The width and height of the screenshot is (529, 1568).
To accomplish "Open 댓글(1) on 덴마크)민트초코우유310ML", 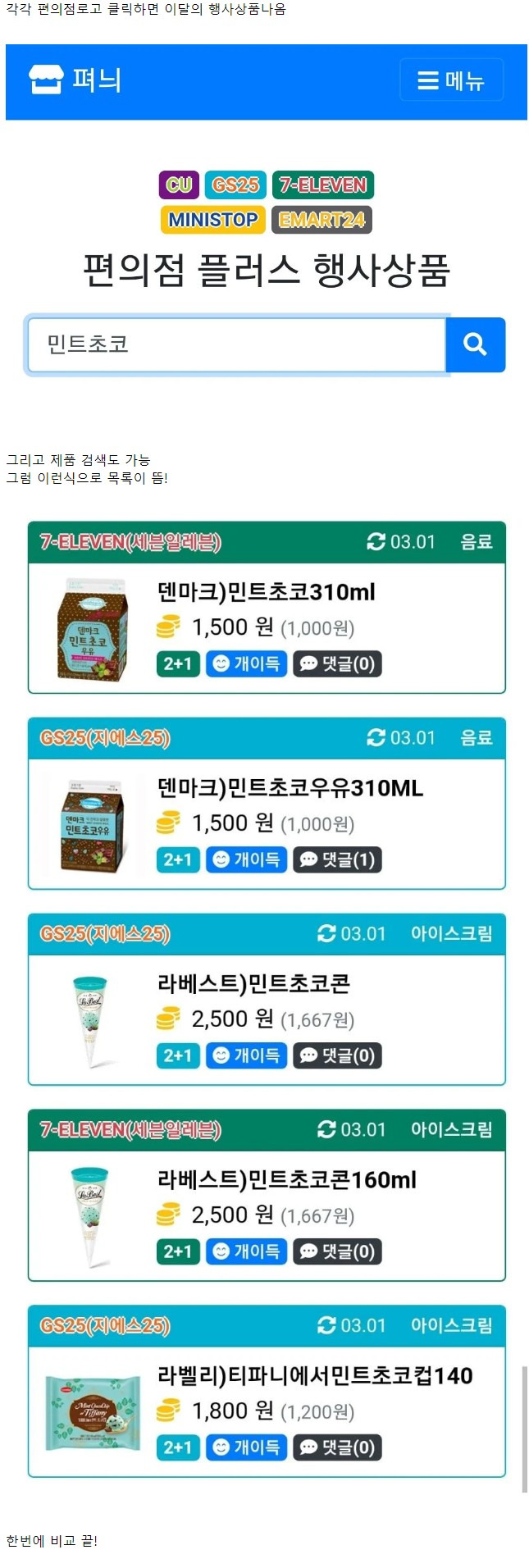I will point(337,859).
